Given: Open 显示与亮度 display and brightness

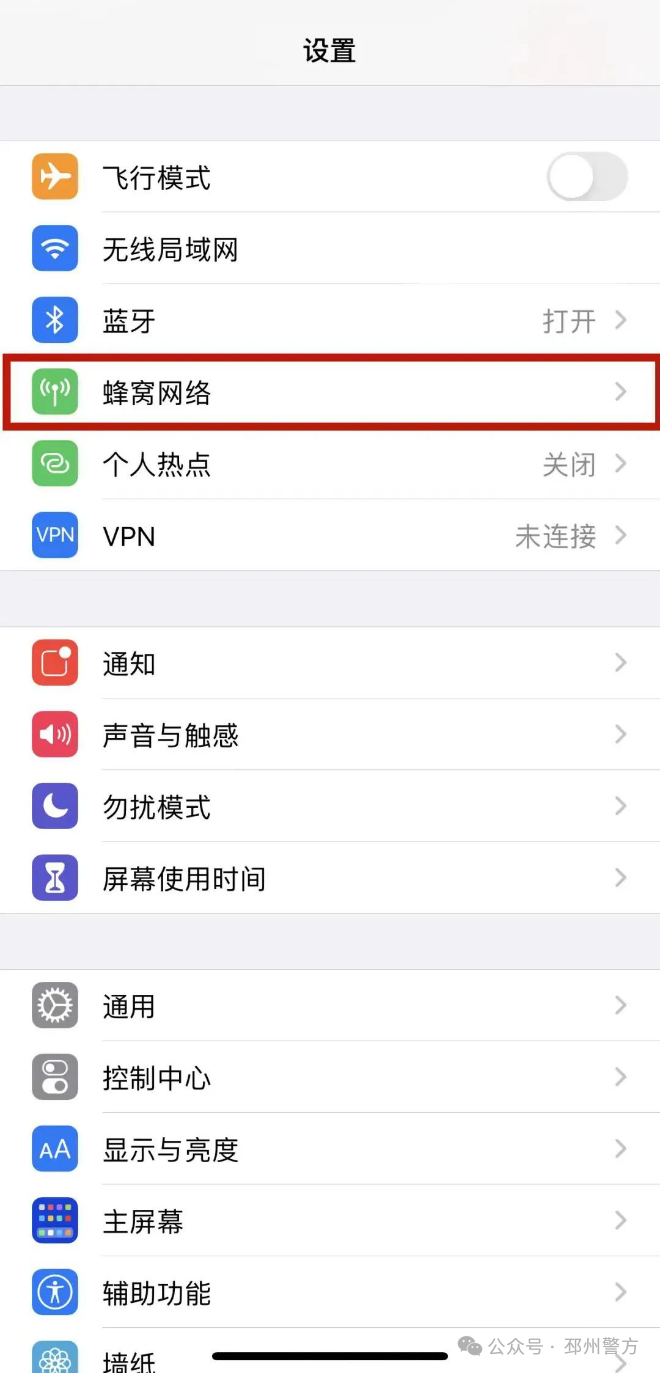Looking at the screenshot, I should pos(330,1150).
